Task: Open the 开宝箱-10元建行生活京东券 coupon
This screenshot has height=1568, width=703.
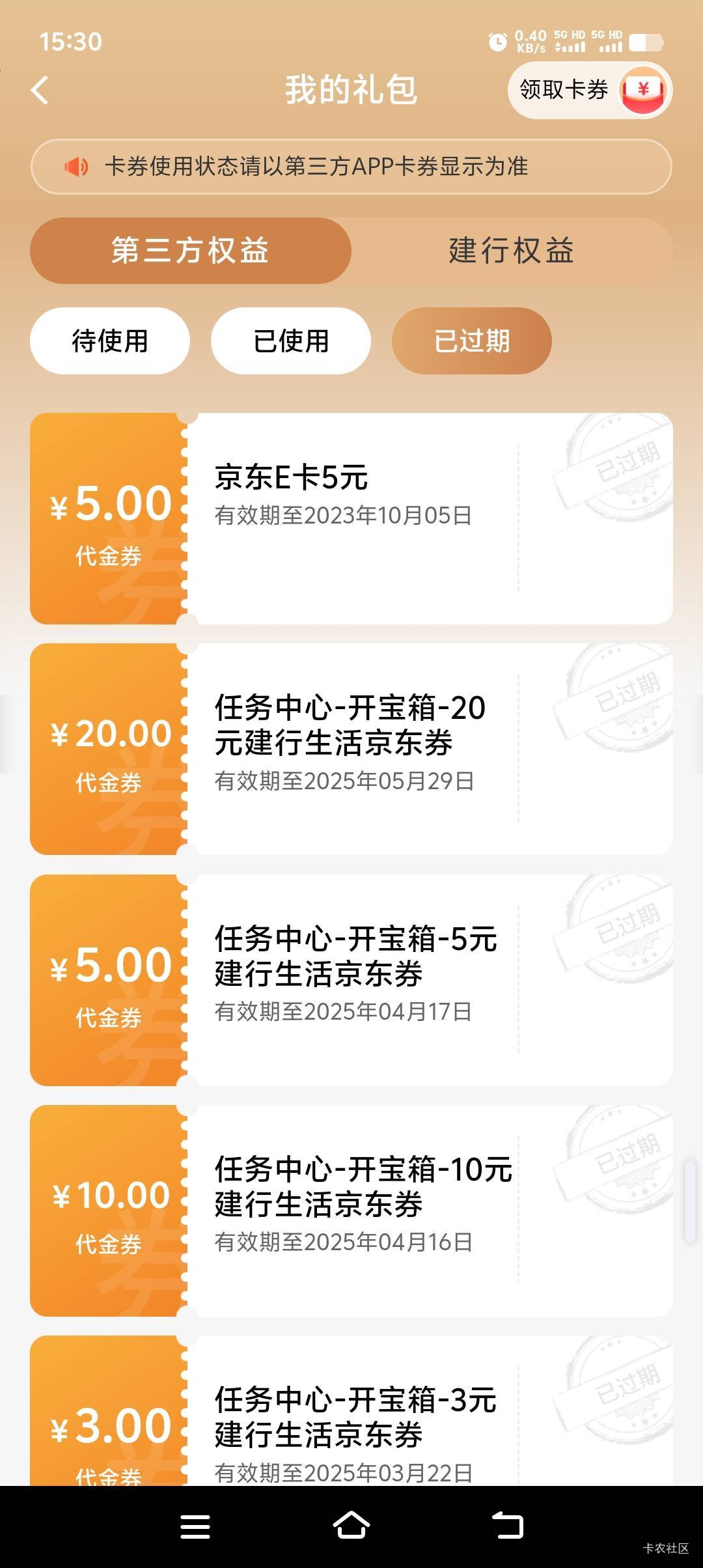Action: pos(351,1211)
